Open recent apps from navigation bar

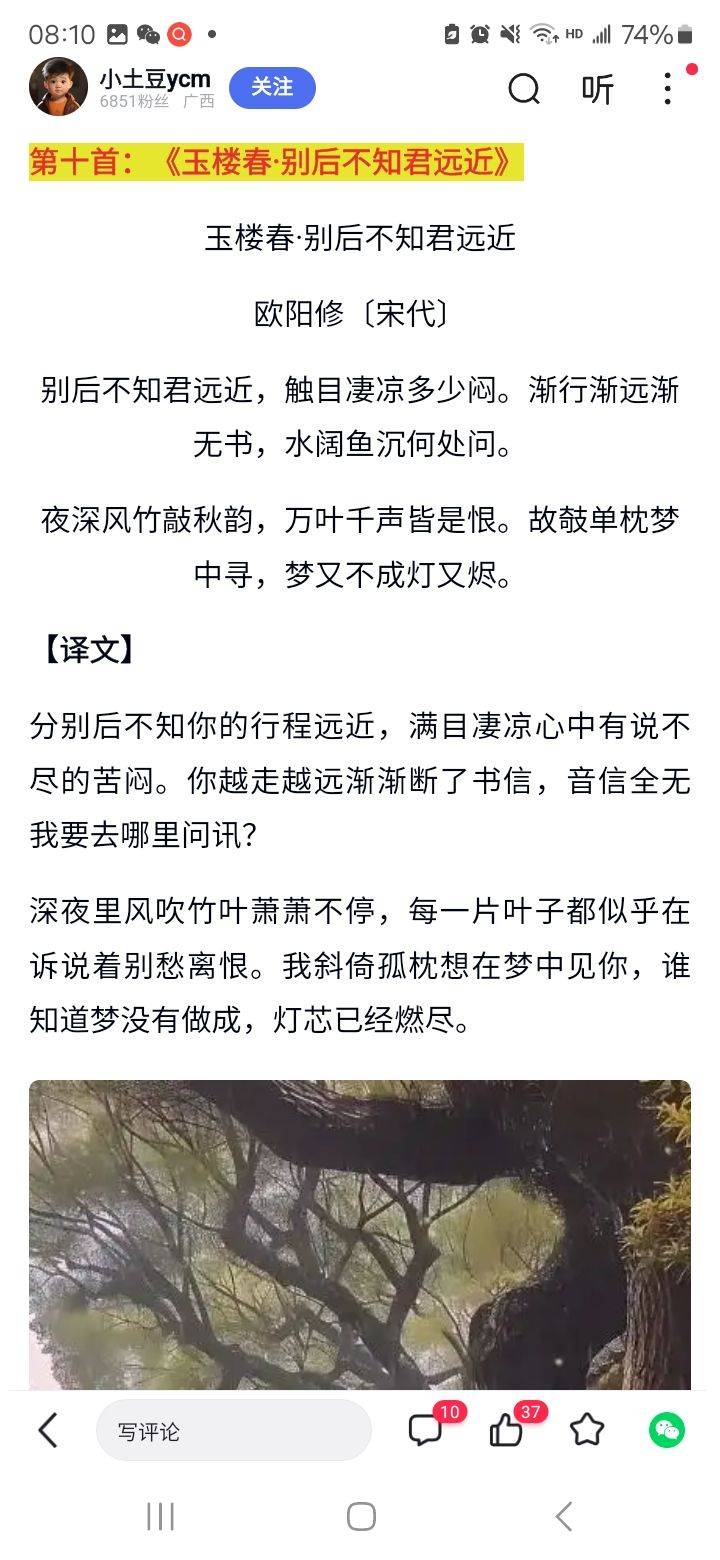(x=160, y=1516)
